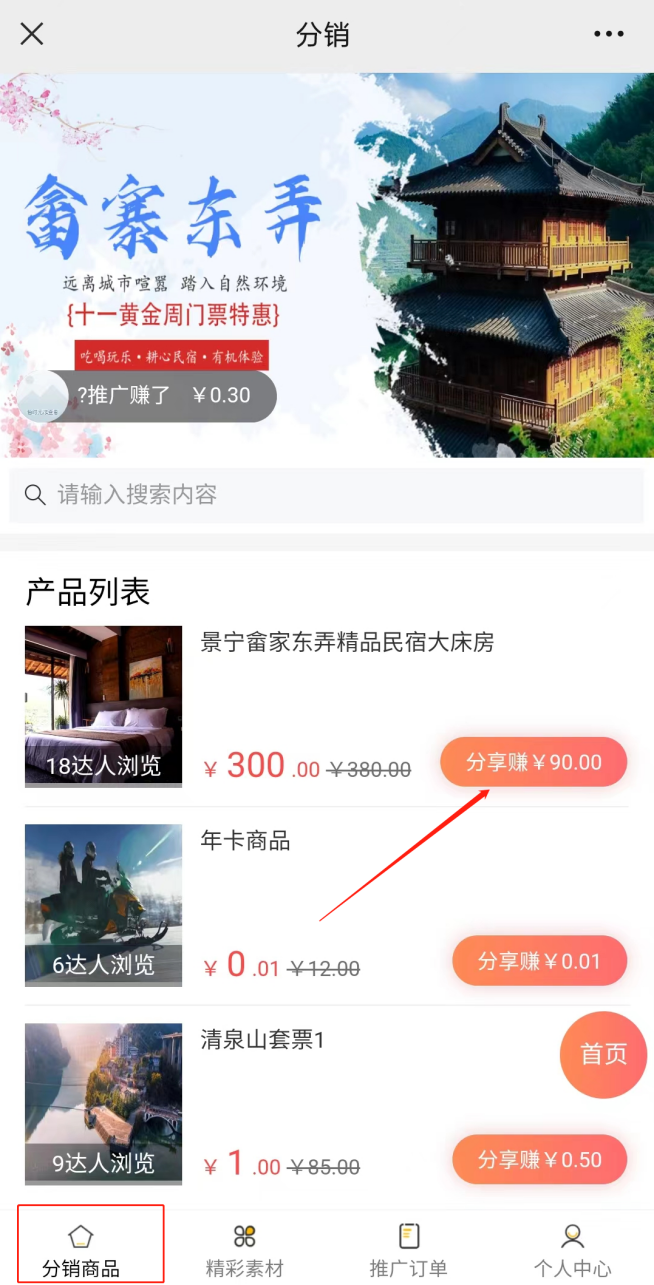Open 清泉山套票1 product details

[x=262, y=1040]
